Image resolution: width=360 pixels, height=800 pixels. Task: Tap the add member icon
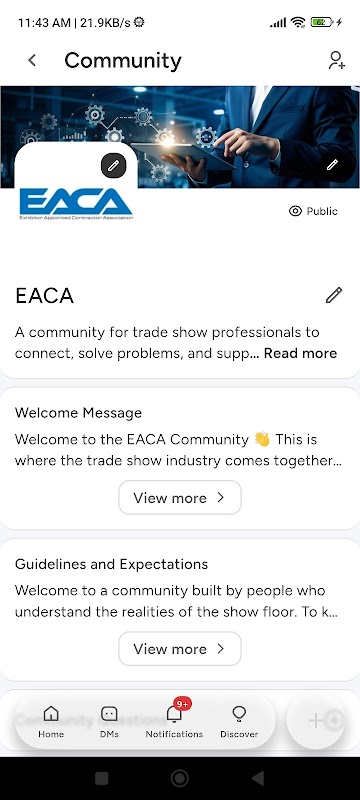pyautogui.click(x=336, y=60)
